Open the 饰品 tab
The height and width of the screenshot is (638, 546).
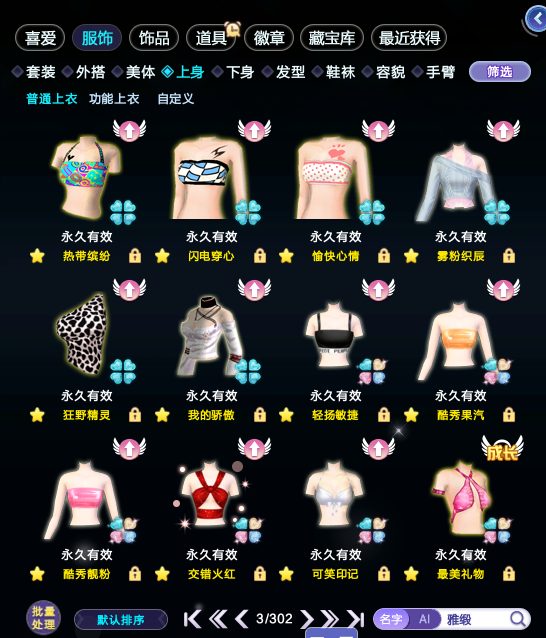154,38
